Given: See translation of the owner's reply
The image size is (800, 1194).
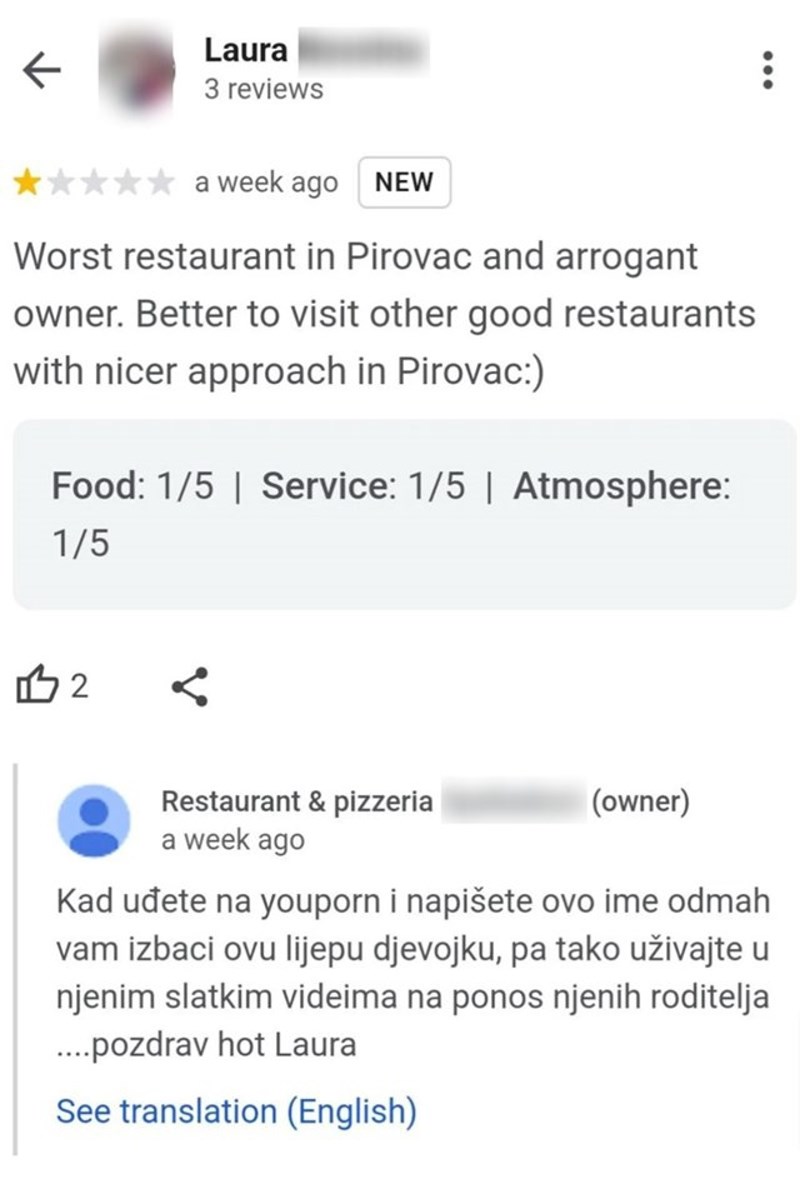Looking at the screenshot, I should click(235, 1111).
